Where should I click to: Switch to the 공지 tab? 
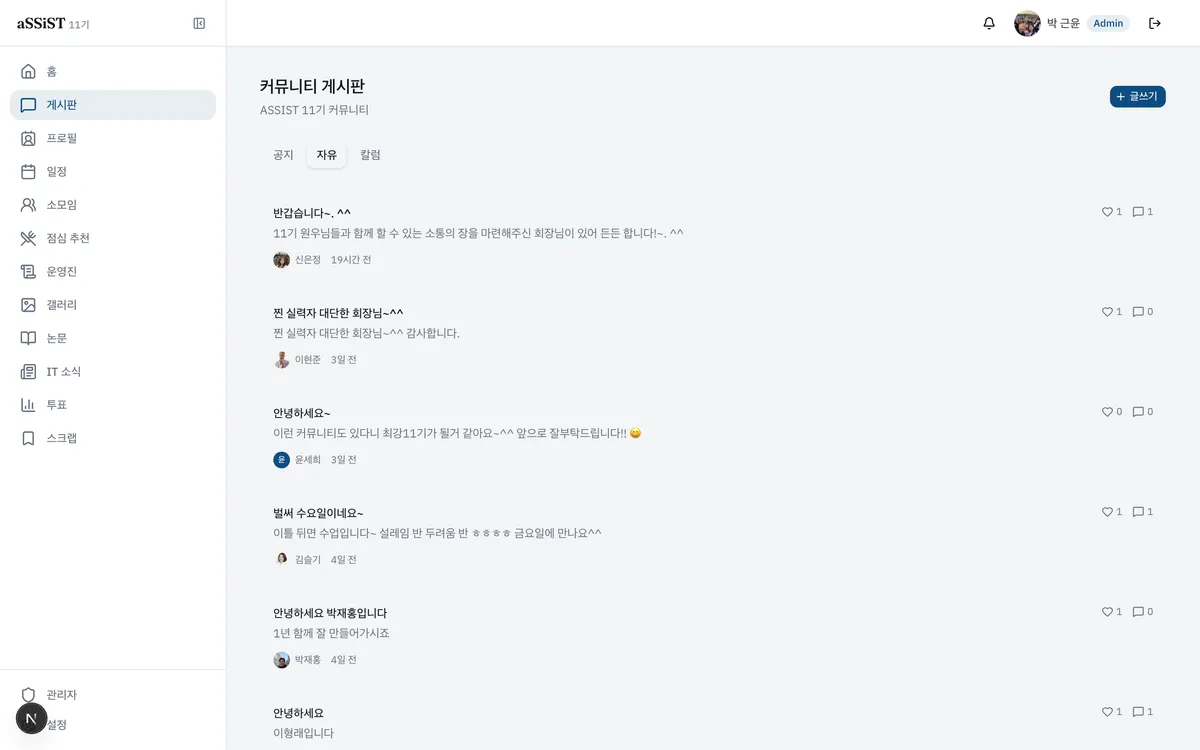(x=283, y=155)
